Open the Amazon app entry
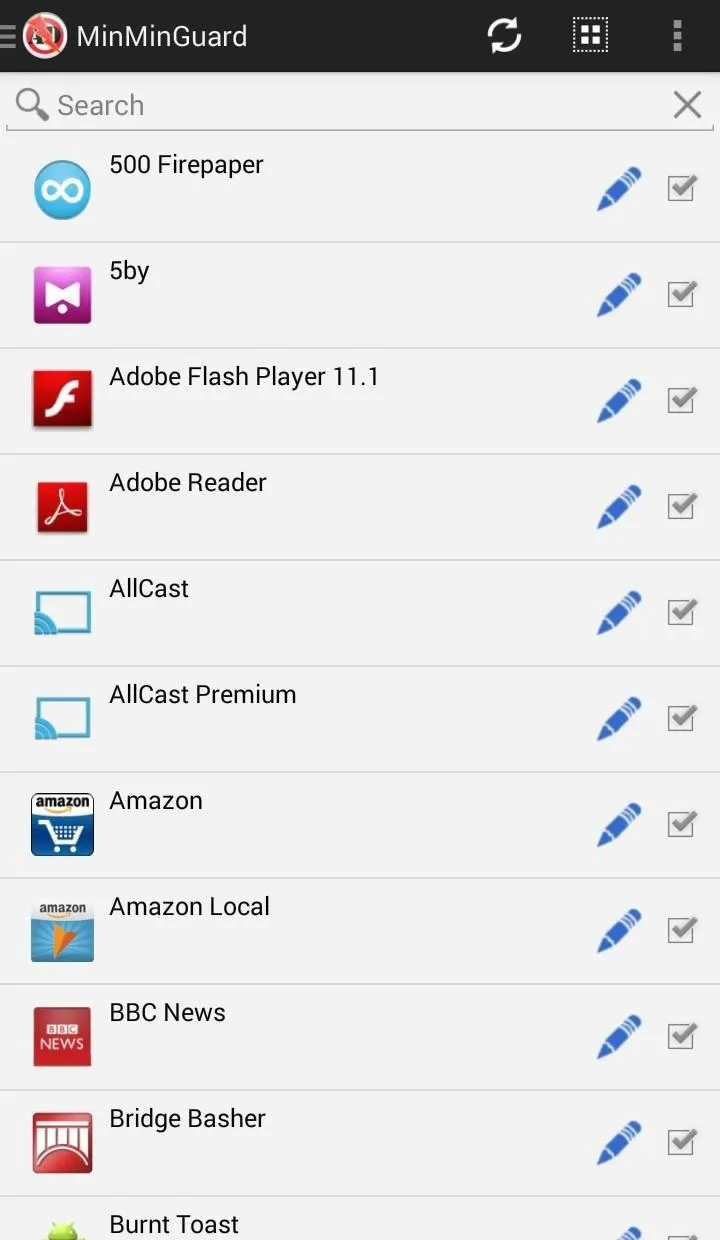The width and height of the screenshot is (720, 1240). (360, 825)
